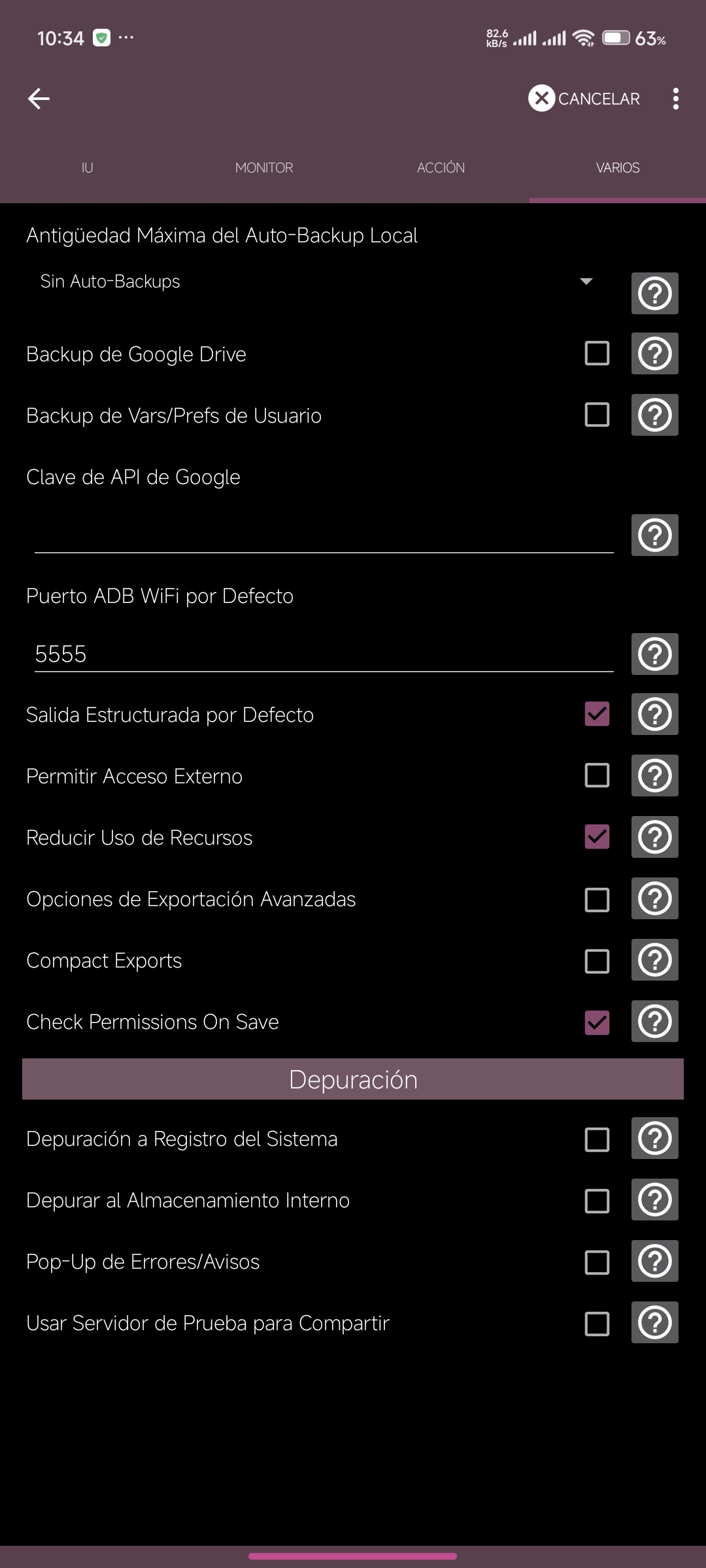Tap the CANCELAR button
706x1568 pixels.
point(584,99)
